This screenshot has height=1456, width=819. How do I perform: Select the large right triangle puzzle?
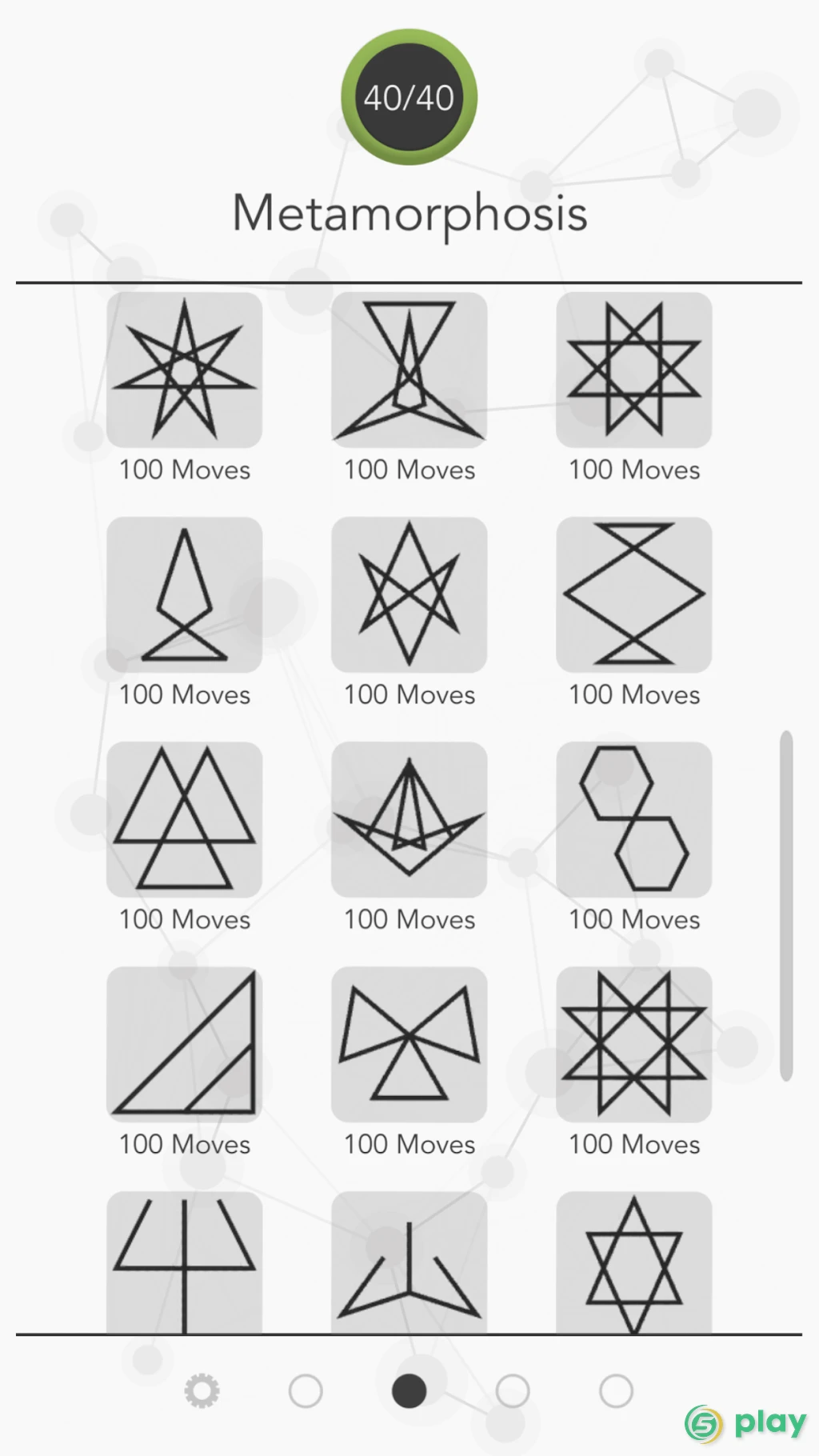point(185,1044)
